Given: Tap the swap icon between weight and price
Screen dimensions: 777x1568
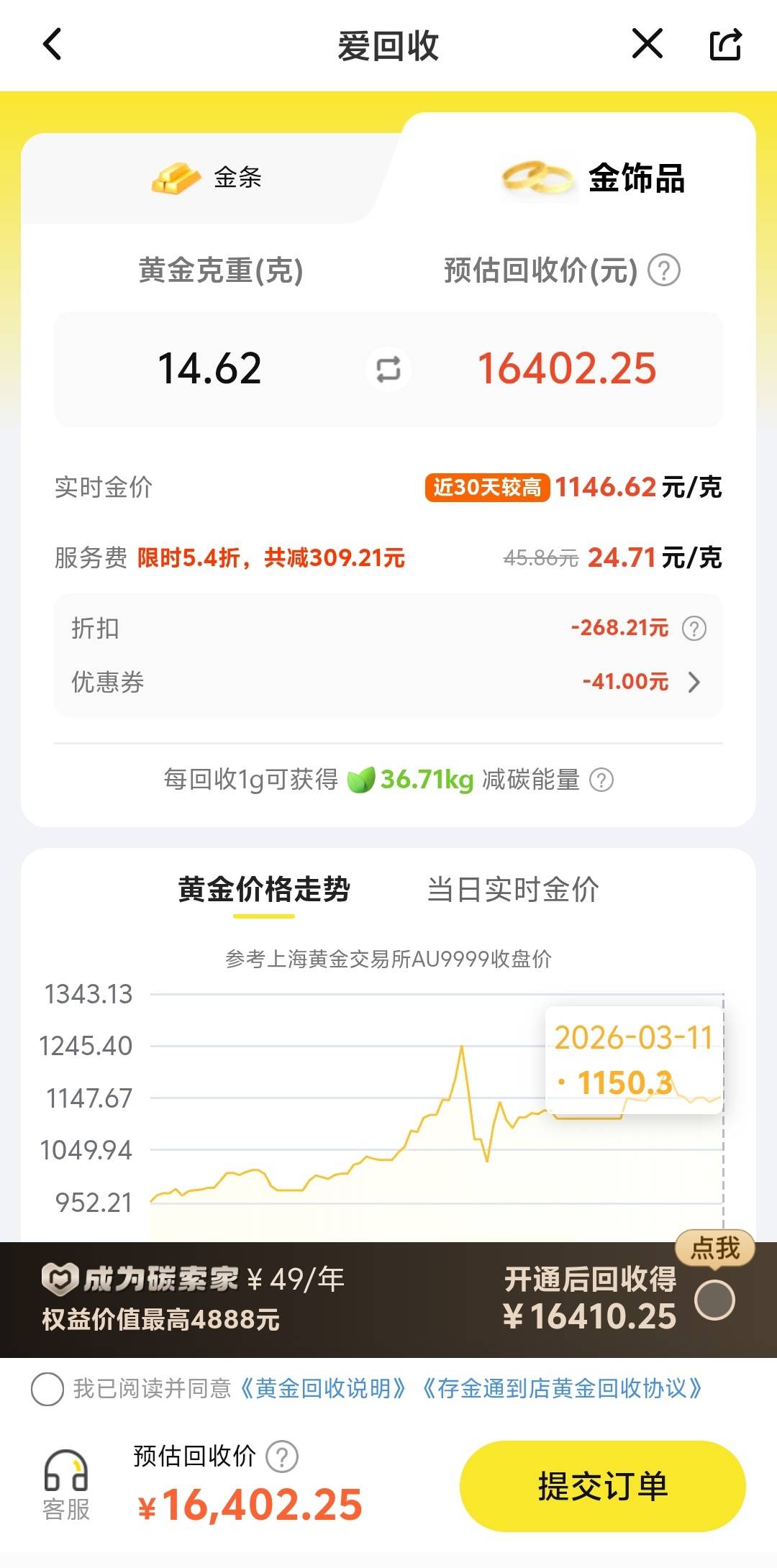Looking at the screenshot, I should [388, 370].
